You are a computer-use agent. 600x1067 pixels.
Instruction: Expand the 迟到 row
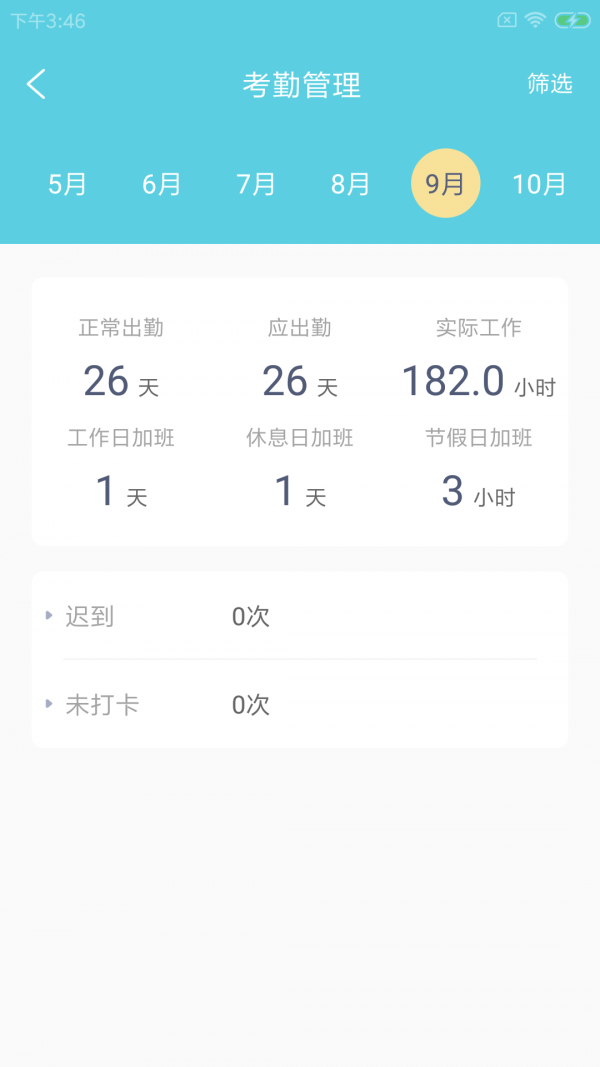[x=90, y=616]
